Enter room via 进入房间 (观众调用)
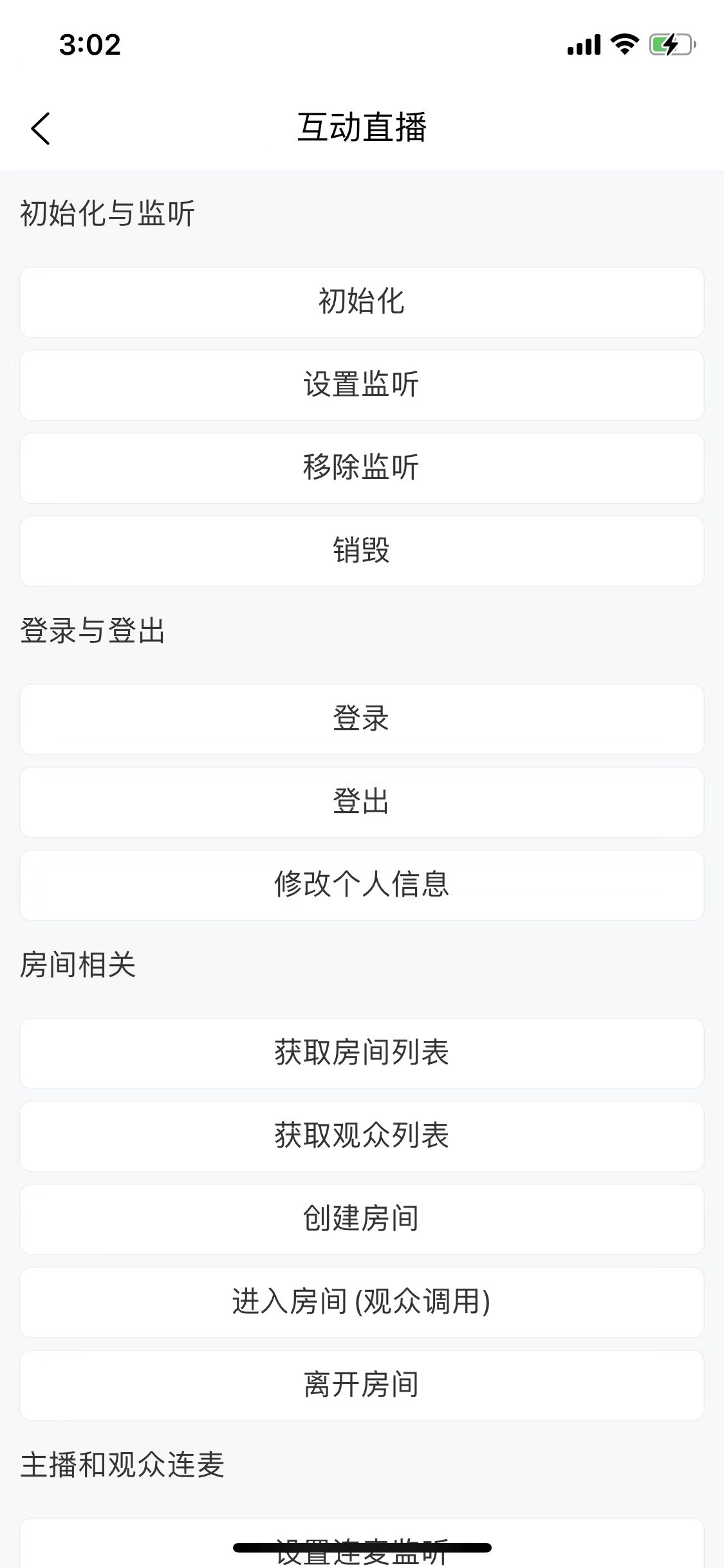The width and height of the screenshot is (724, 1568). (x=362, y=1302)
